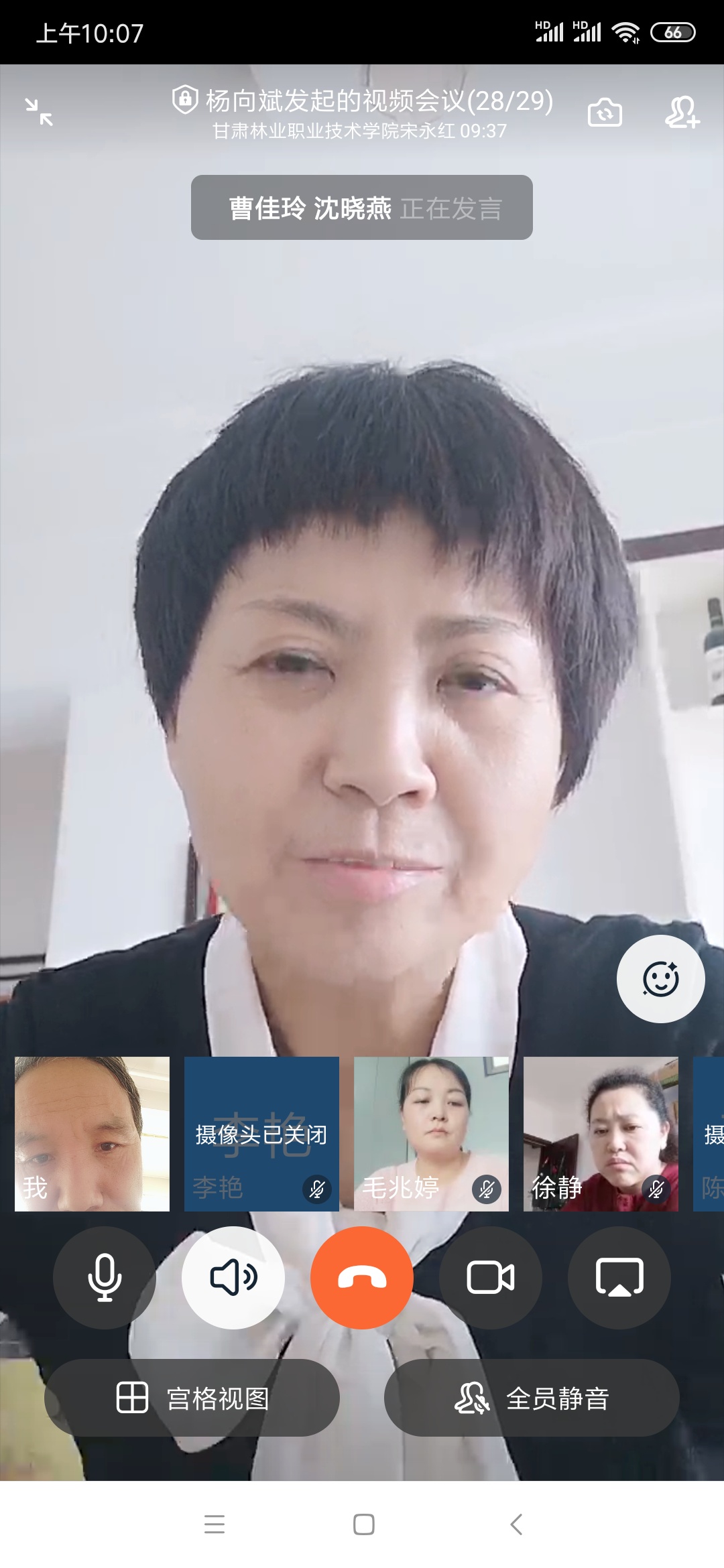Open recent apps from the navigation bar
Image resolution: width=724 pixels, height=1568 pixels.
215,1524
